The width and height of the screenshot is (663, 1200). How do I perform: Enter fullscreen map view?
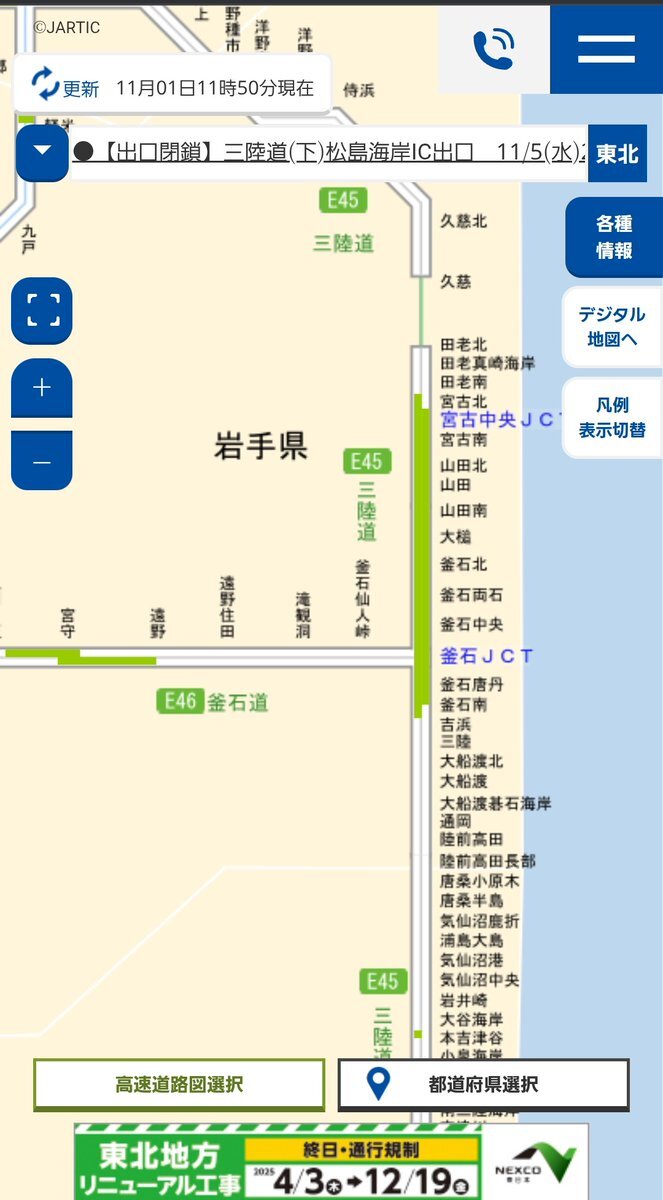pyautogui.click(x=42, y=311)
